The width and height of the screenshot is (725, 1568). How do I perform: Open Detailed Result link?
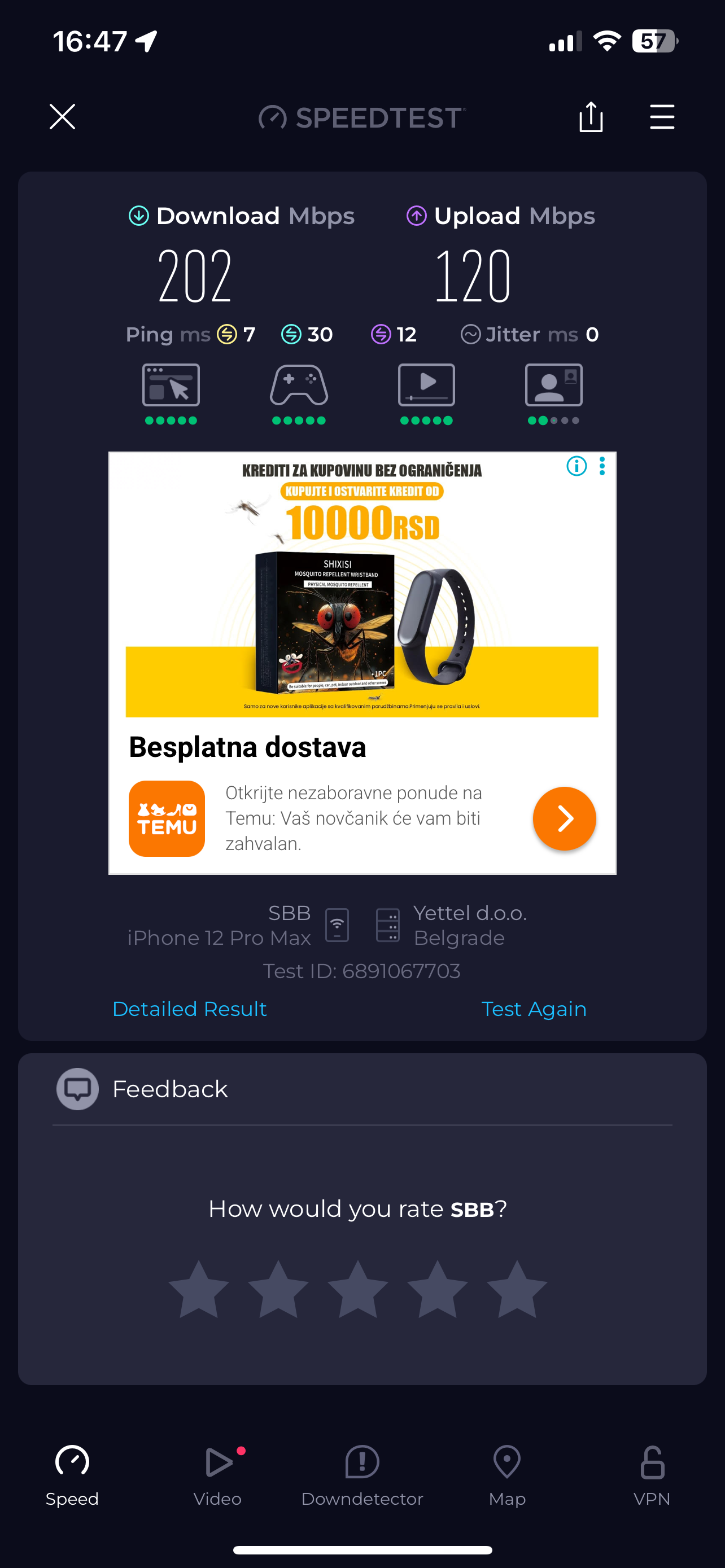click(189, 1009)
